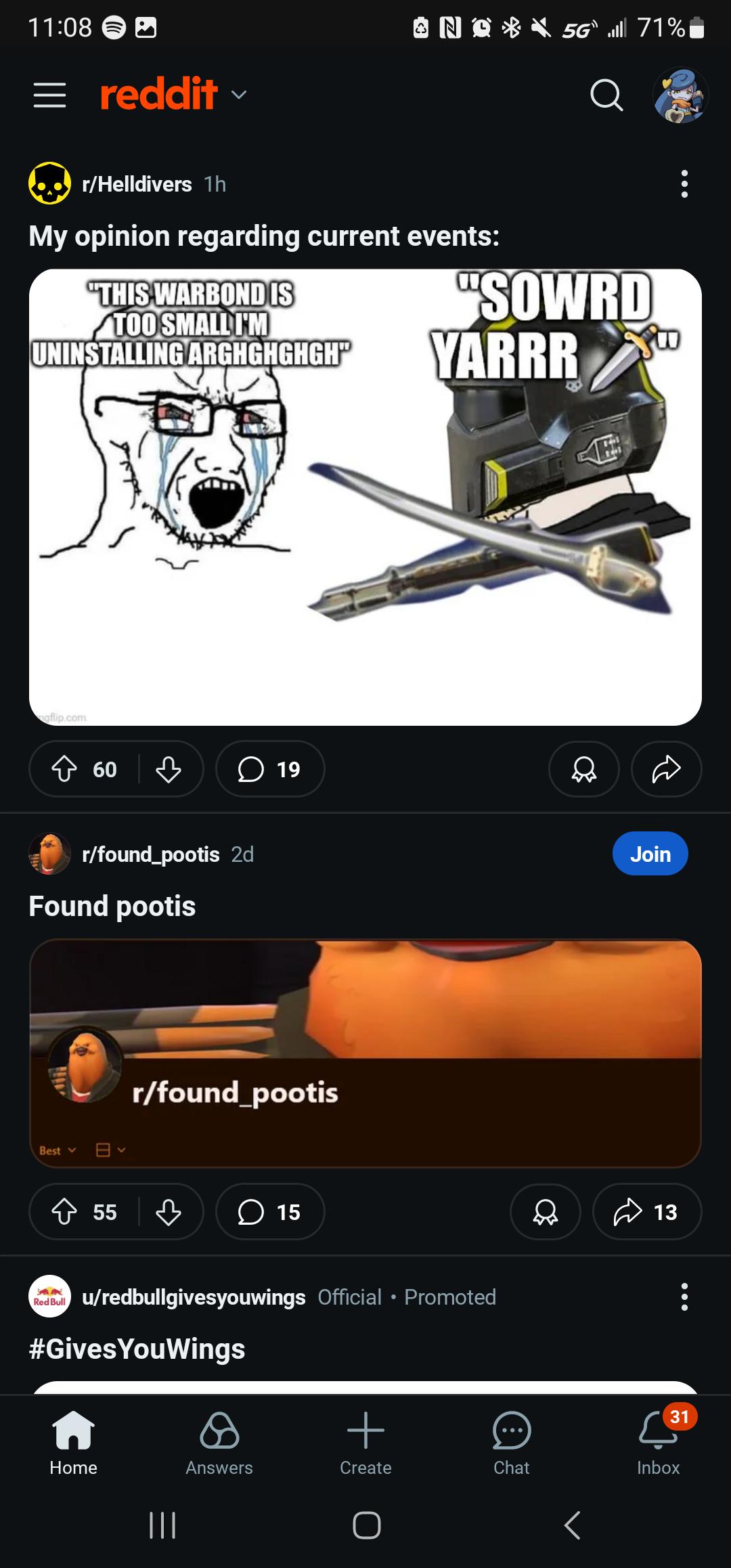Open overflow menu on the Red Bull ad
Viewport: 731px width, 1568px height.
tap(684, 1297)
